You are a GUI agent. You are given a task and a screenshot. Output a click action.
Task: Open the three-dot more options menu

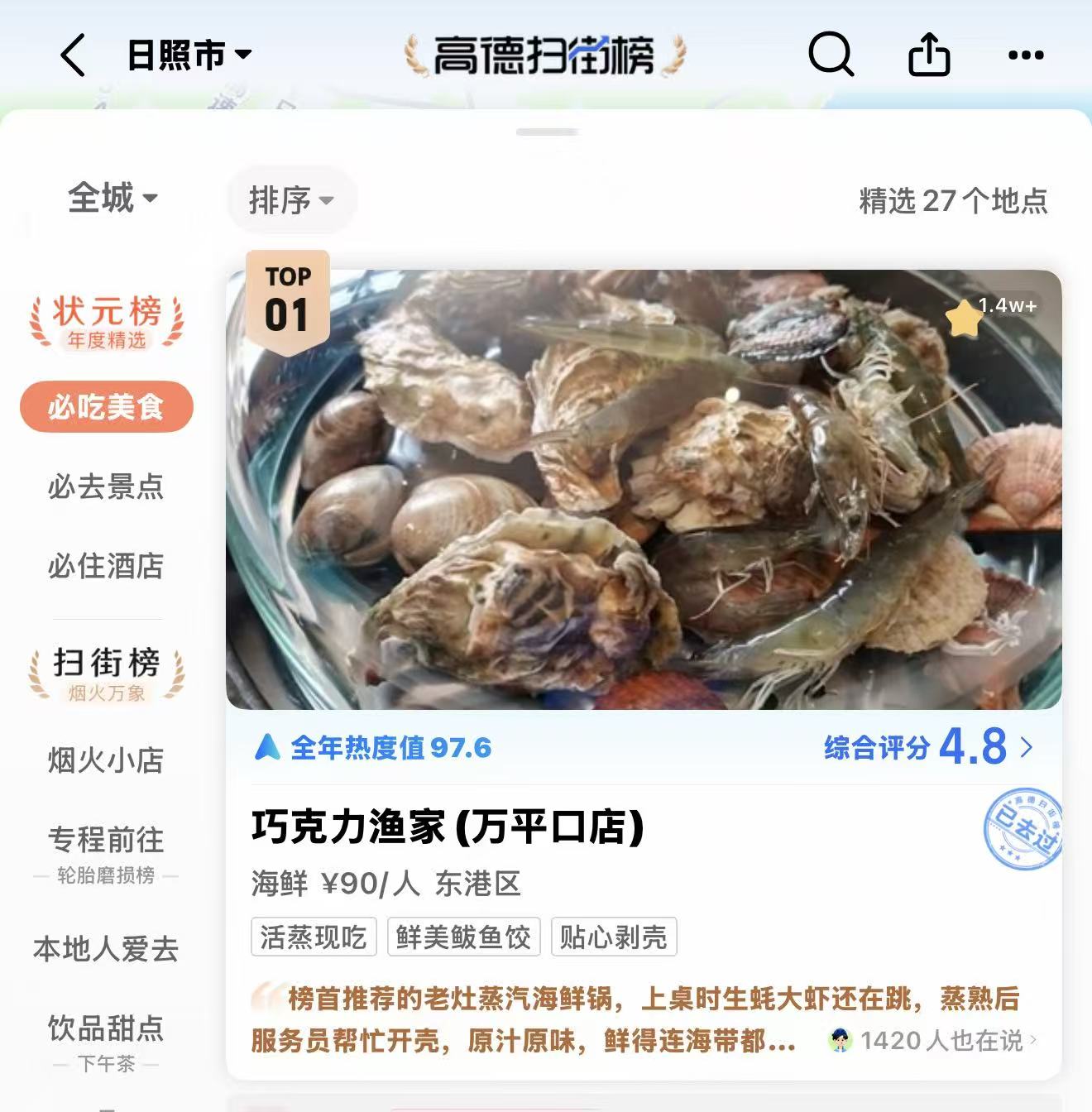[x=1026, y=55]
